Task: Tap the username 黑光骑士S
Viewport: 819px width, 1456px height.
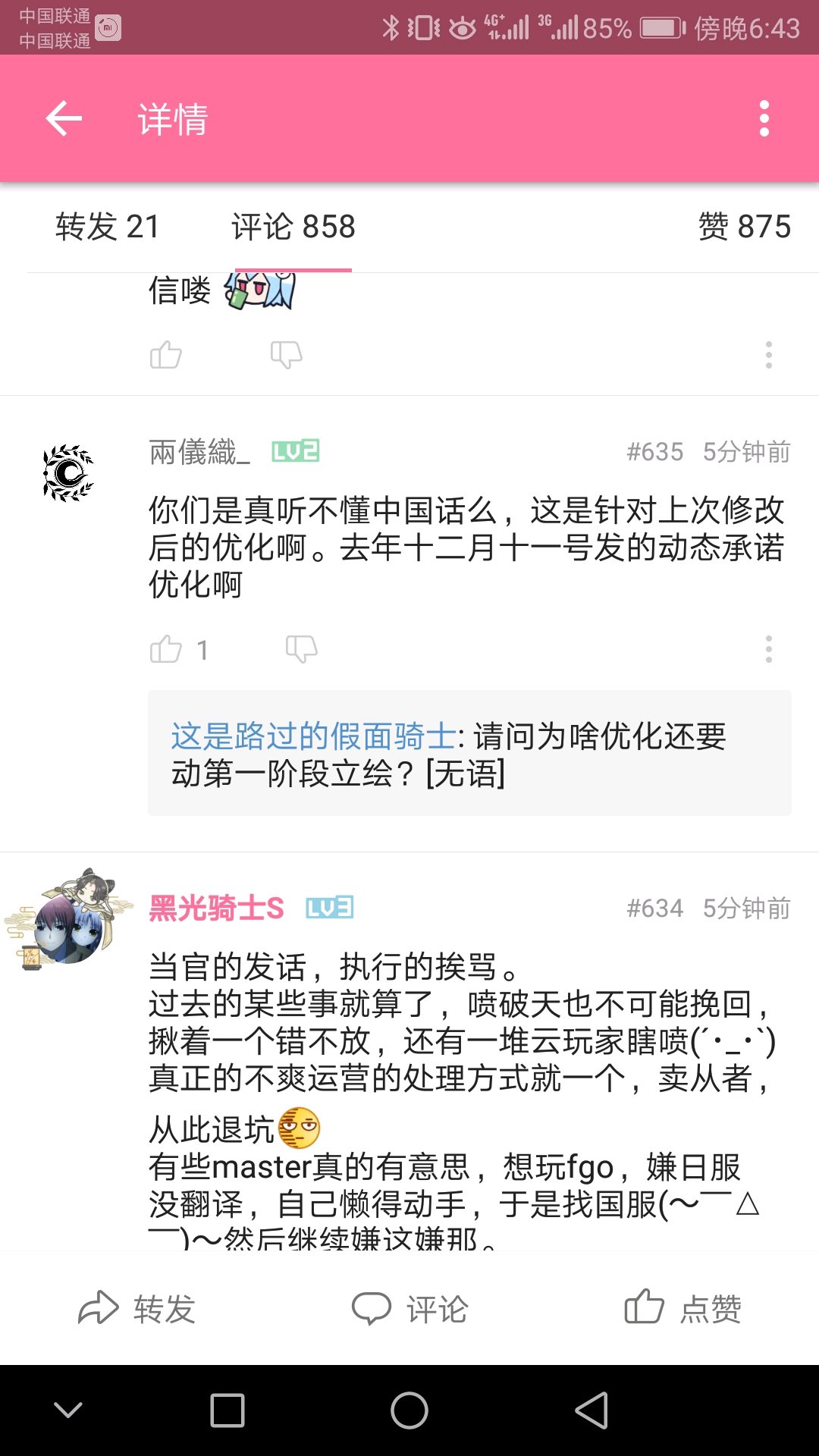Action: point(216,908)
